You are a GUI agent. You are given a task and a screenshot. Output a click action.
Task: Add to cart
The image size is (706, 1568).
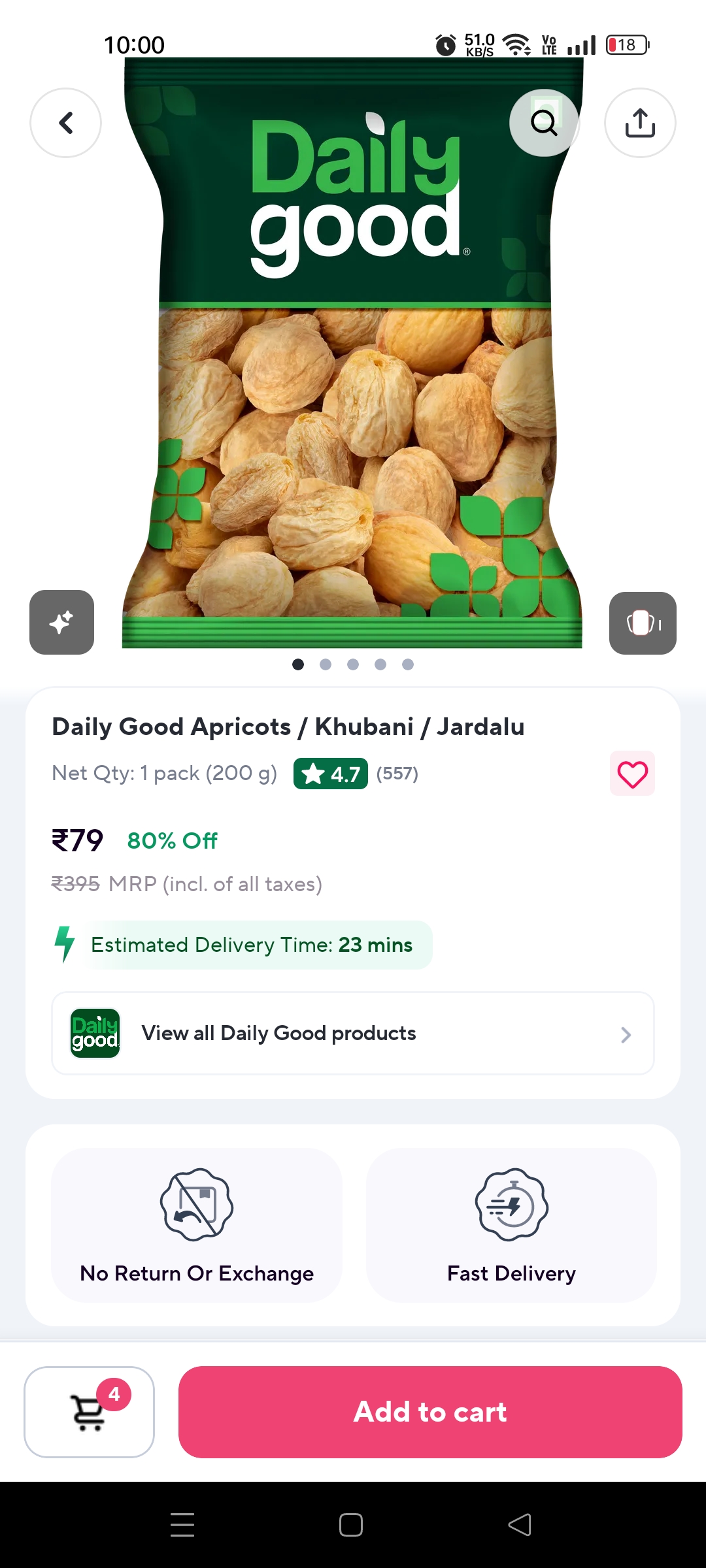430,1412
